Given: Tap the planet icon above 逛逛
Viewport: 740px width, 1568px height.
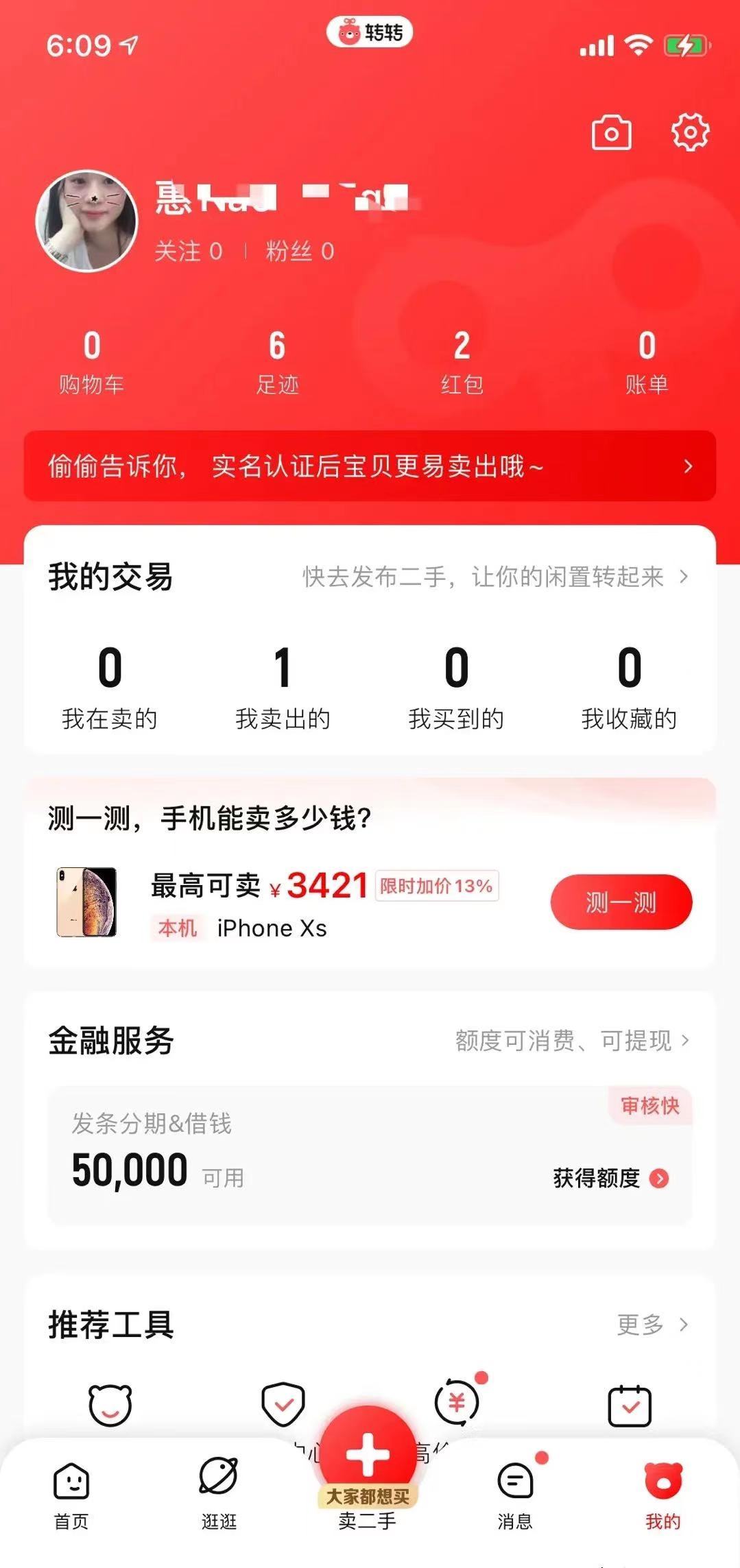Looking at the screenshot, I should 219,1475.
